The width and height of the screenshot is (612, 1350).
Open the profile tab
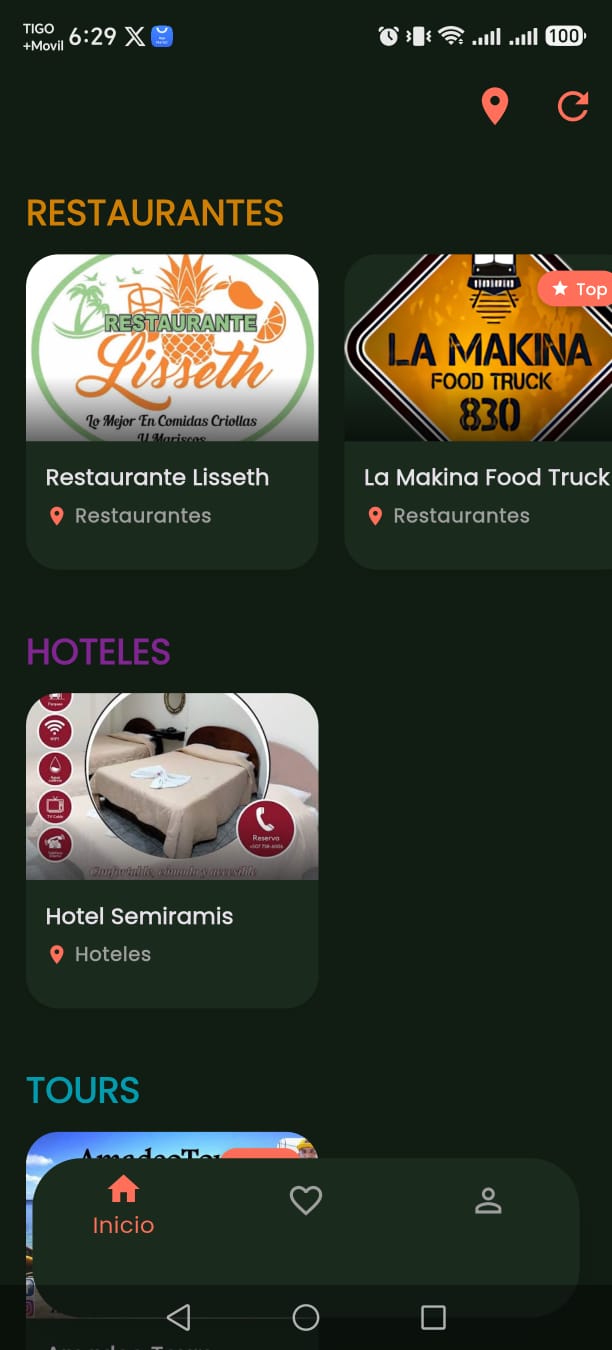488,1200
